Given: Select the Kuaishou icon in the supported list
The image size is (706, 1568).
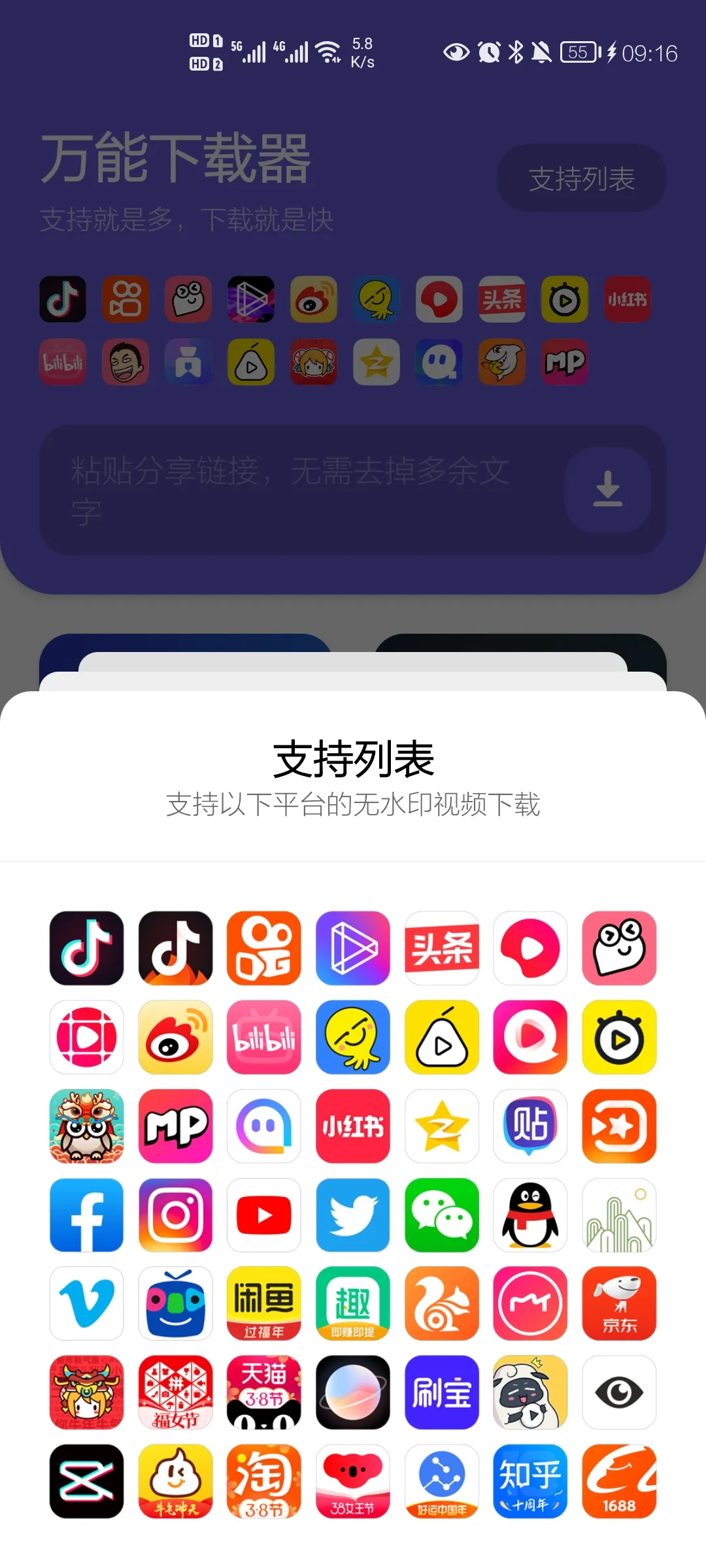Looking at the screenshot, I should tap(263, 948).
